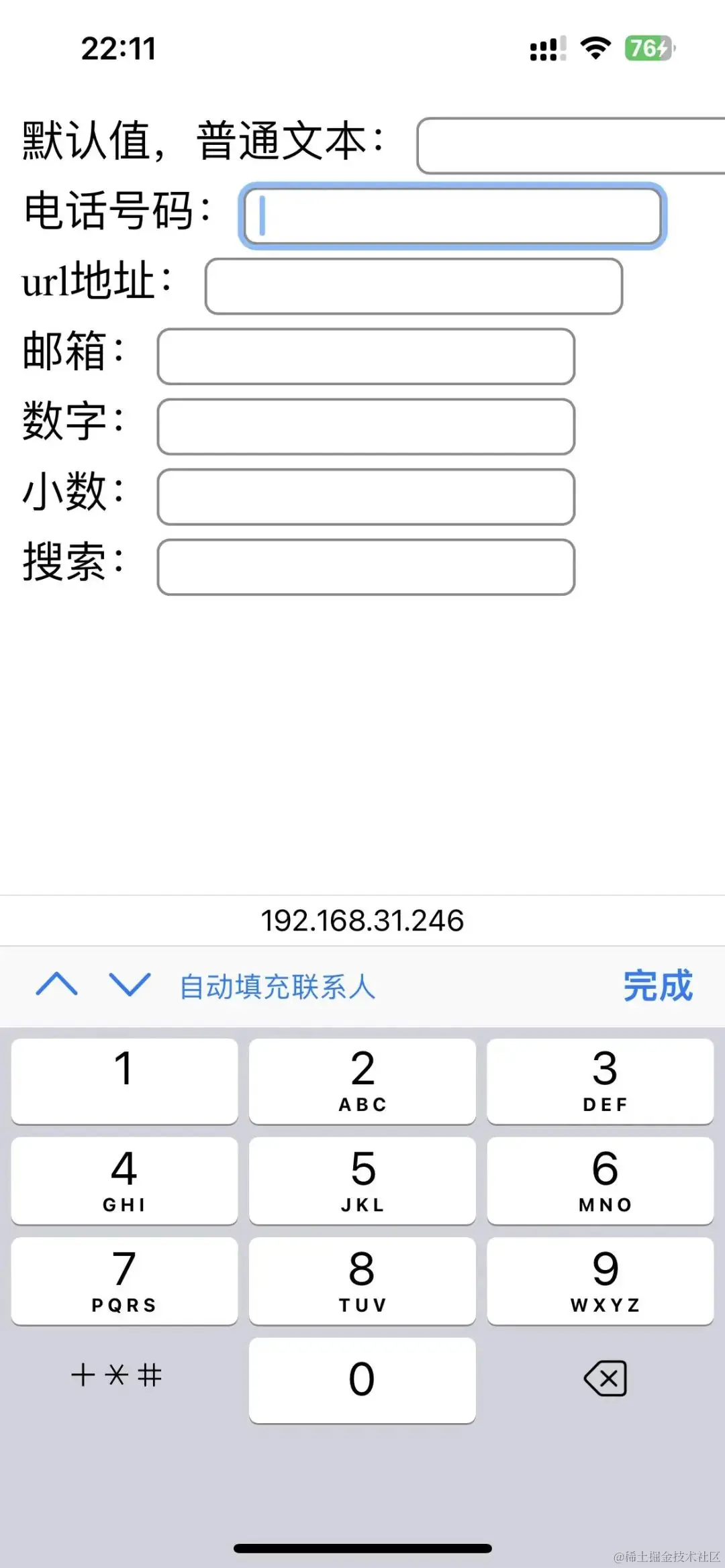Tap the number 9 WXYZ key
The image size is (725, 1568).
[601, 1279]
